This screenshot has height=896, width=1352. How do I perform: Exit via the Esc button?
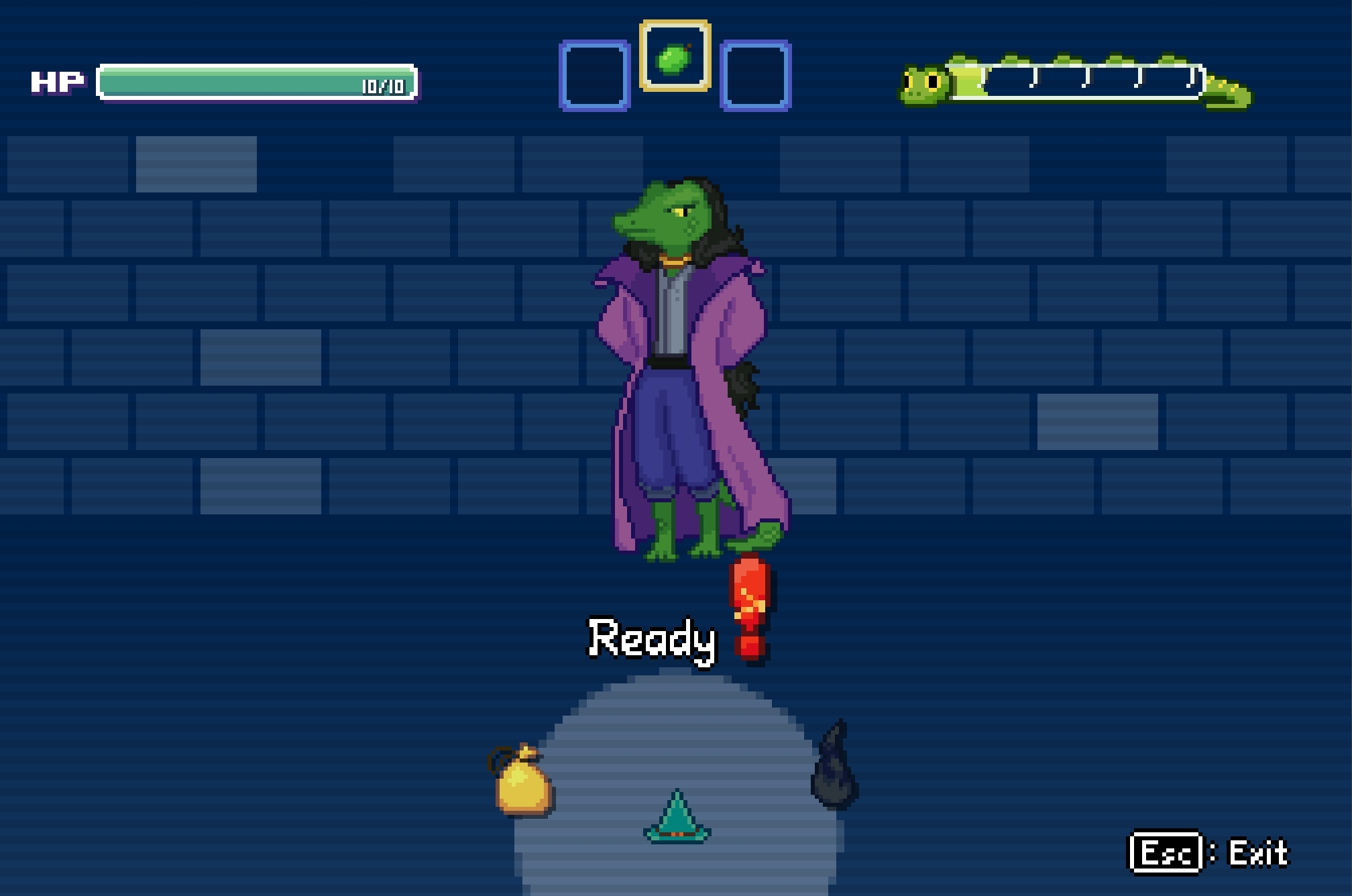[1166, 853]
